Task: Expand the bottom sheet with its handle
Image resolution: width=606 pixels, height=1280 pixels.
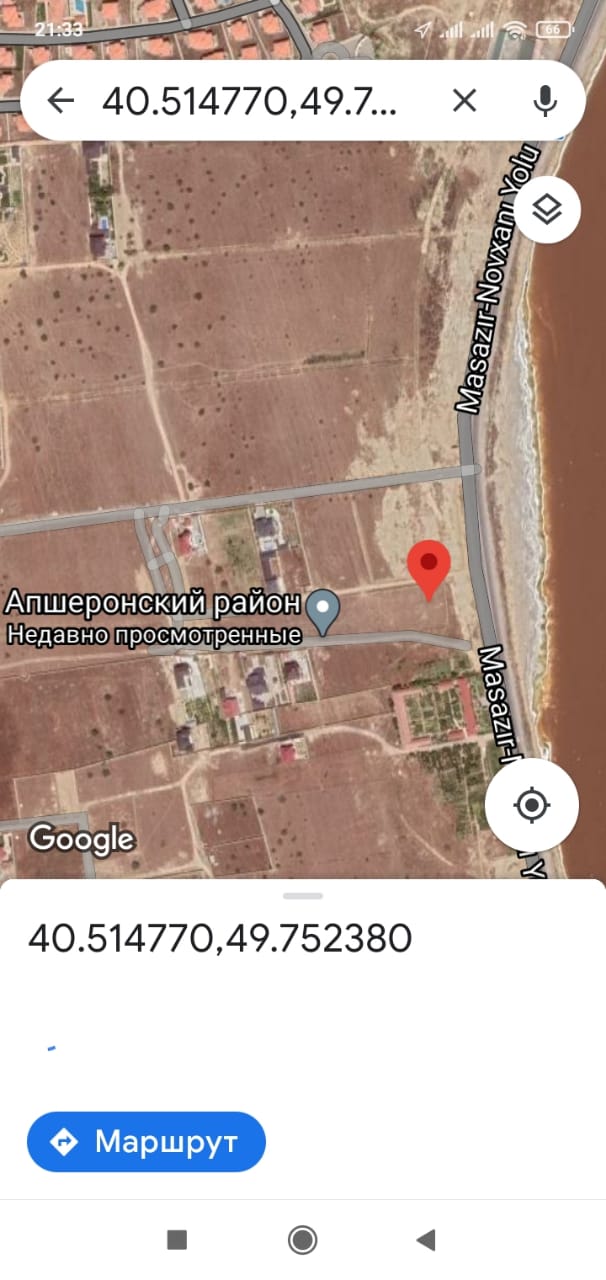Action: [303, 896]
